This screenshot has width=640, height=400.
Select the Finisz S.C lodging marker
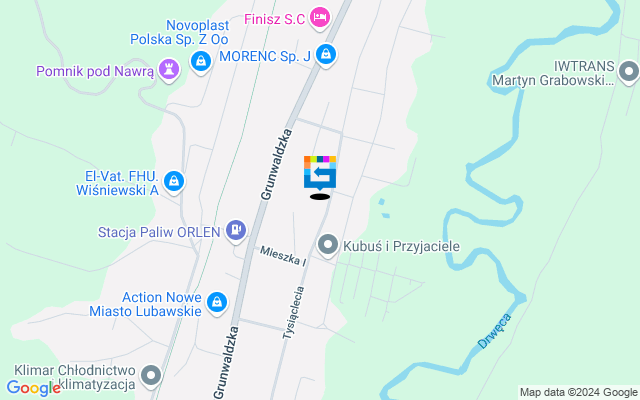319,16
